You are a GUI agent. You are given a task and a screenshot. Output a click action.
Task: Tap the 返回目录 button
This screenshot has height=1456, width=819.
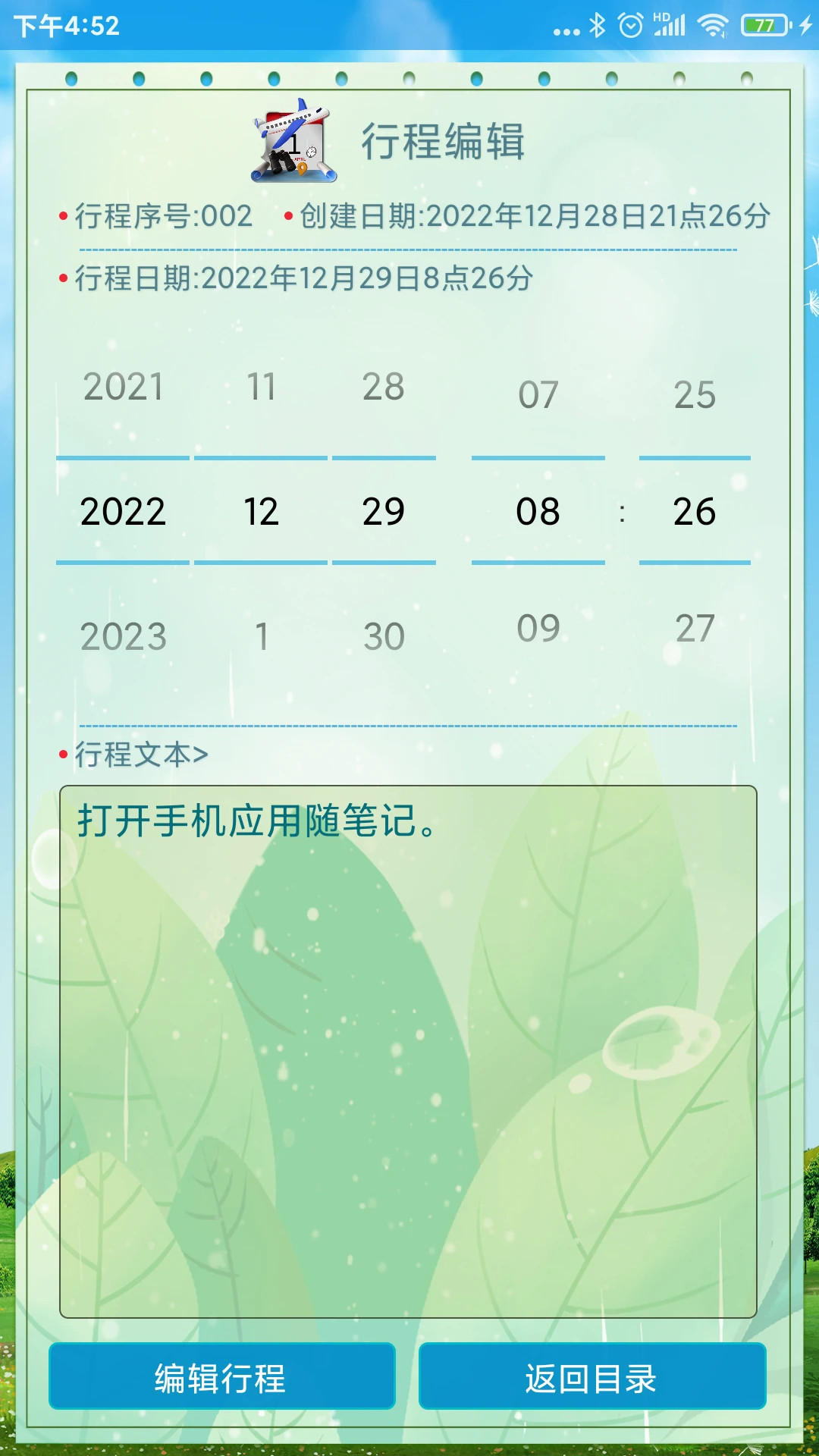[591, 1377]
